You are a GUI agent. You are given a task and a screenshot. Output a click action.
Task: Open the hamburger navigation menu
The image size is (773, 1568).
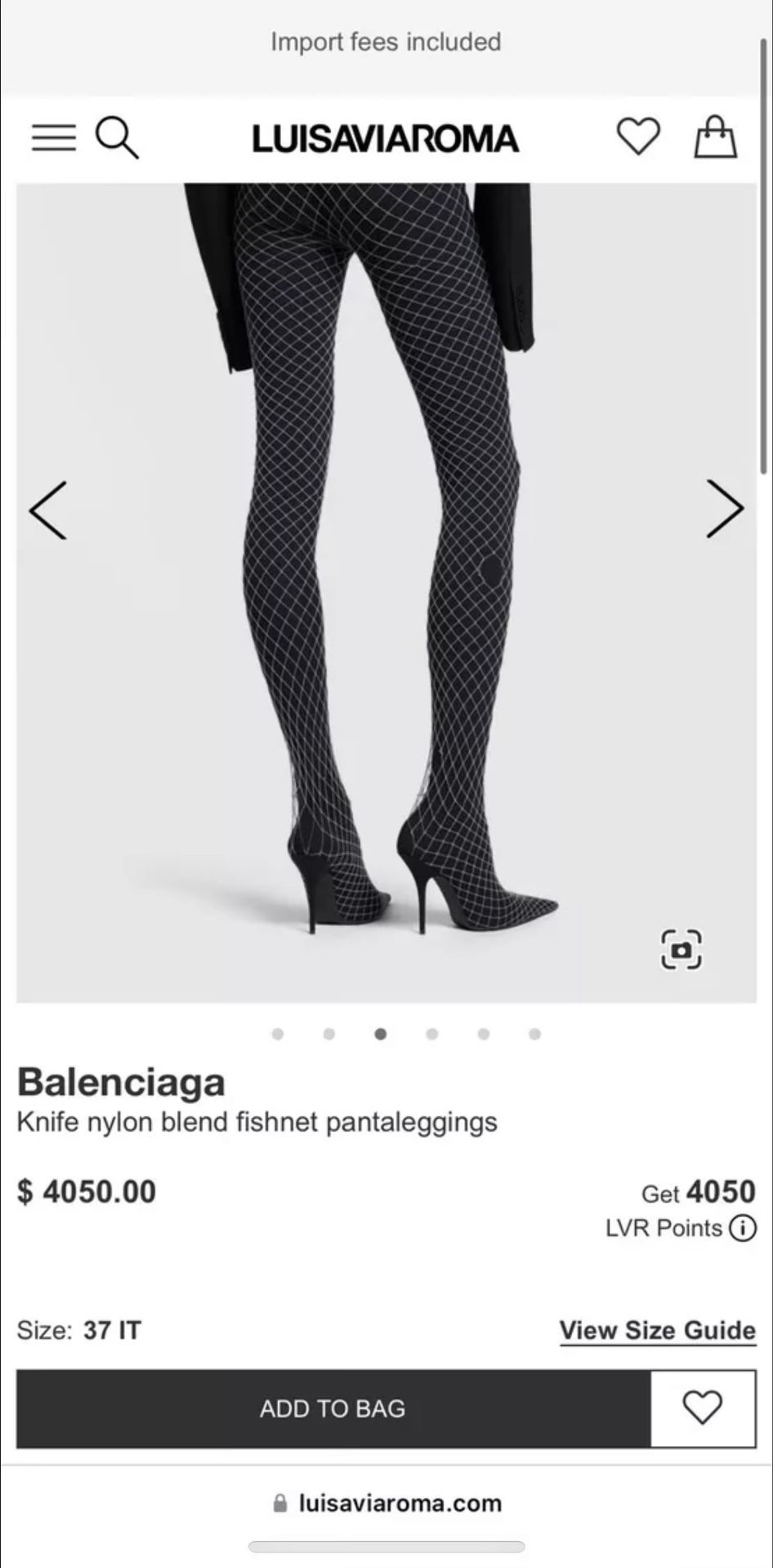click(52, 137)
